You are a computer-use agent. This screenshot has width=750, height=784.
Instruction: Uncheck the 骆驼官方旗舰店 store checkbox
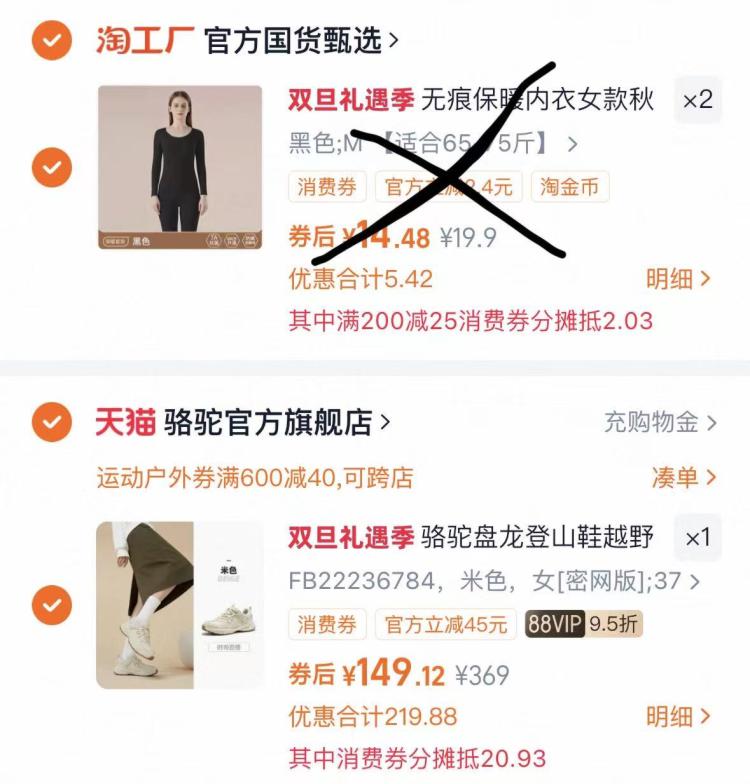[x=52, y=422]
